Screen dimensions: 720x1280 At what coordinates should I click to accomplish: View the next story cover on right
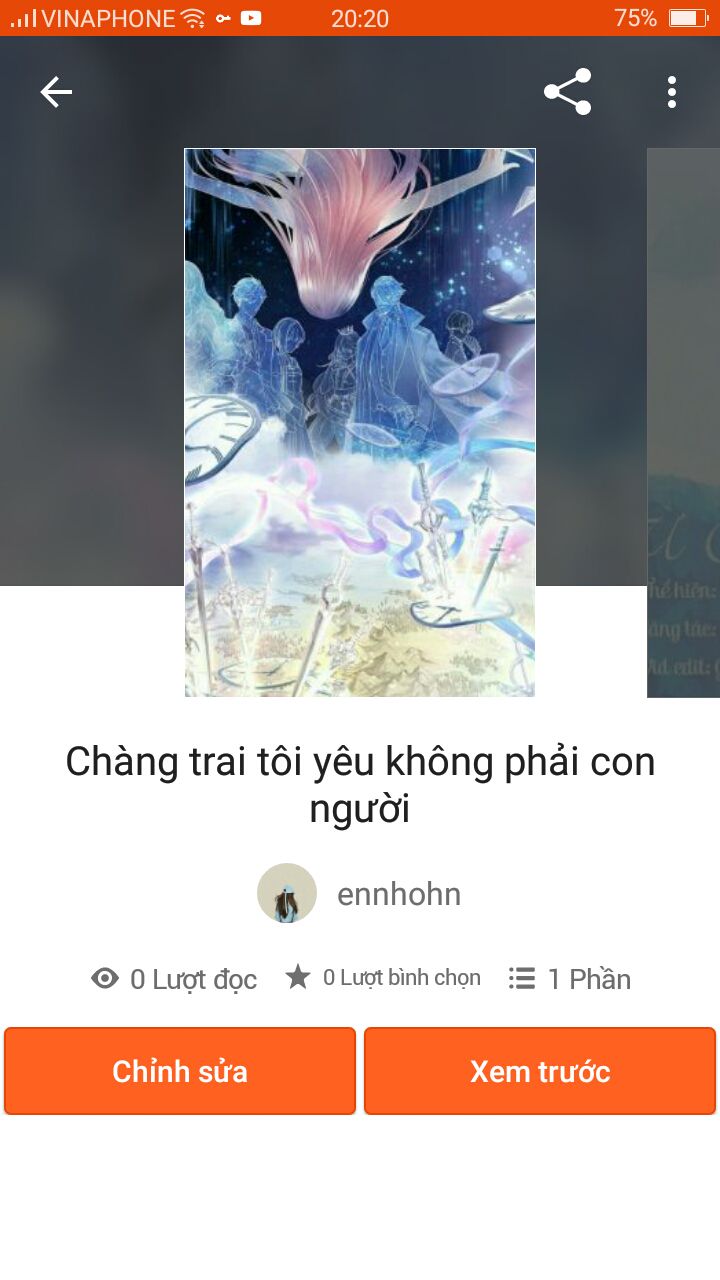click(x=684, y=422)
